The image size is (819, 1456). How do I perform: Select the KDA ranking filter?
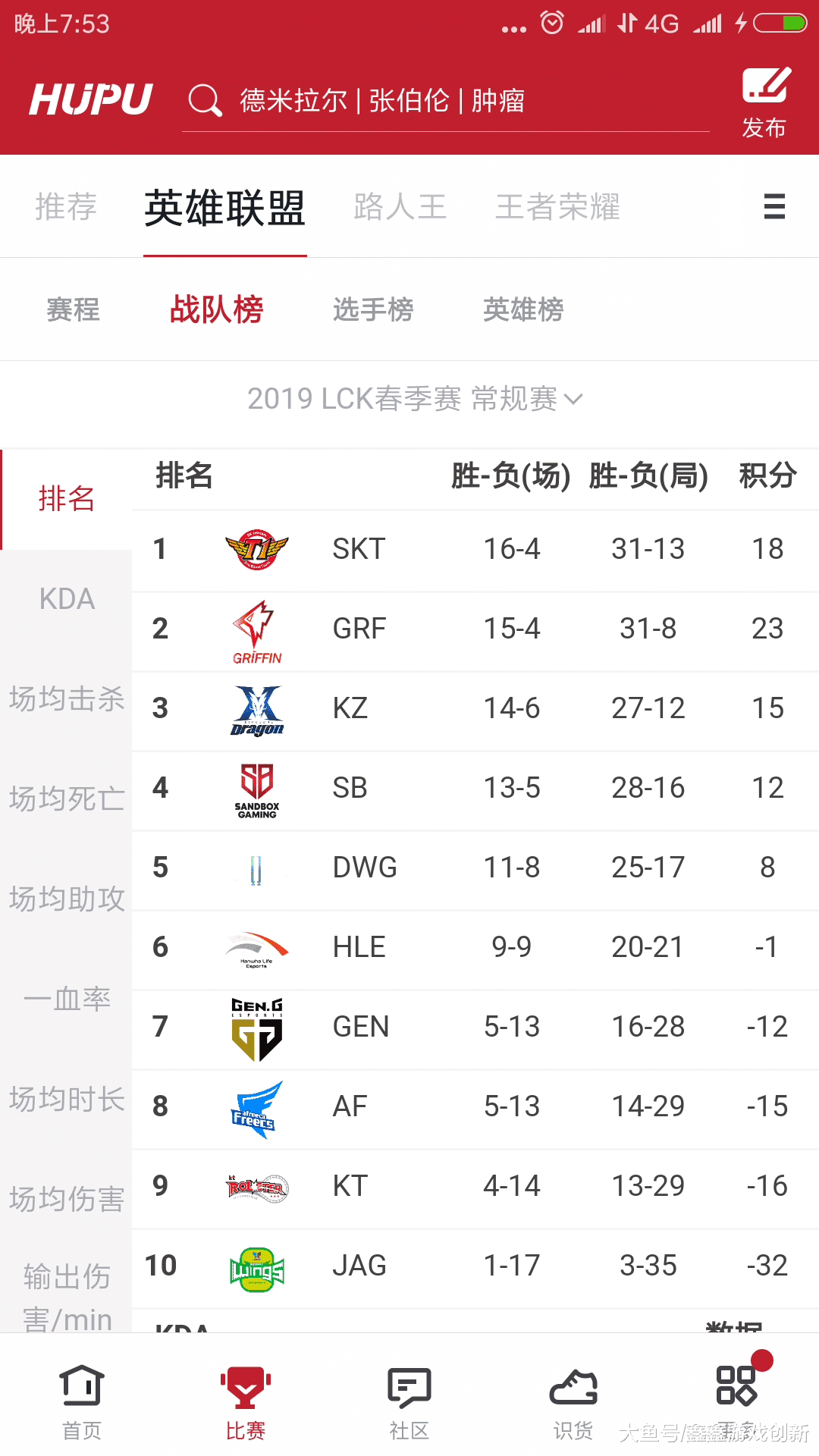tap(67, 599)
